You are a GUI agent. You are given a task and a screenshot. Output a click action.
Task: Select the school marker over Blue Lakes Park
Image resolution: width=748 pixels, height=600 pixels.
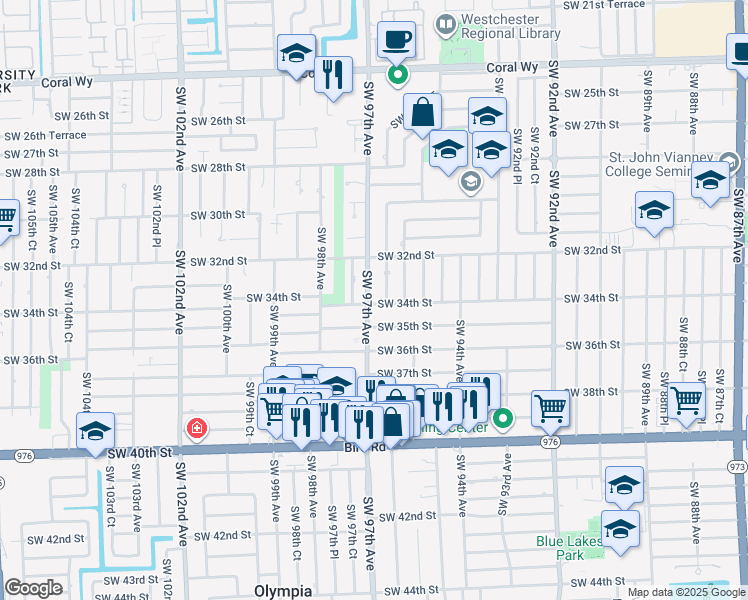click(620, 532)
